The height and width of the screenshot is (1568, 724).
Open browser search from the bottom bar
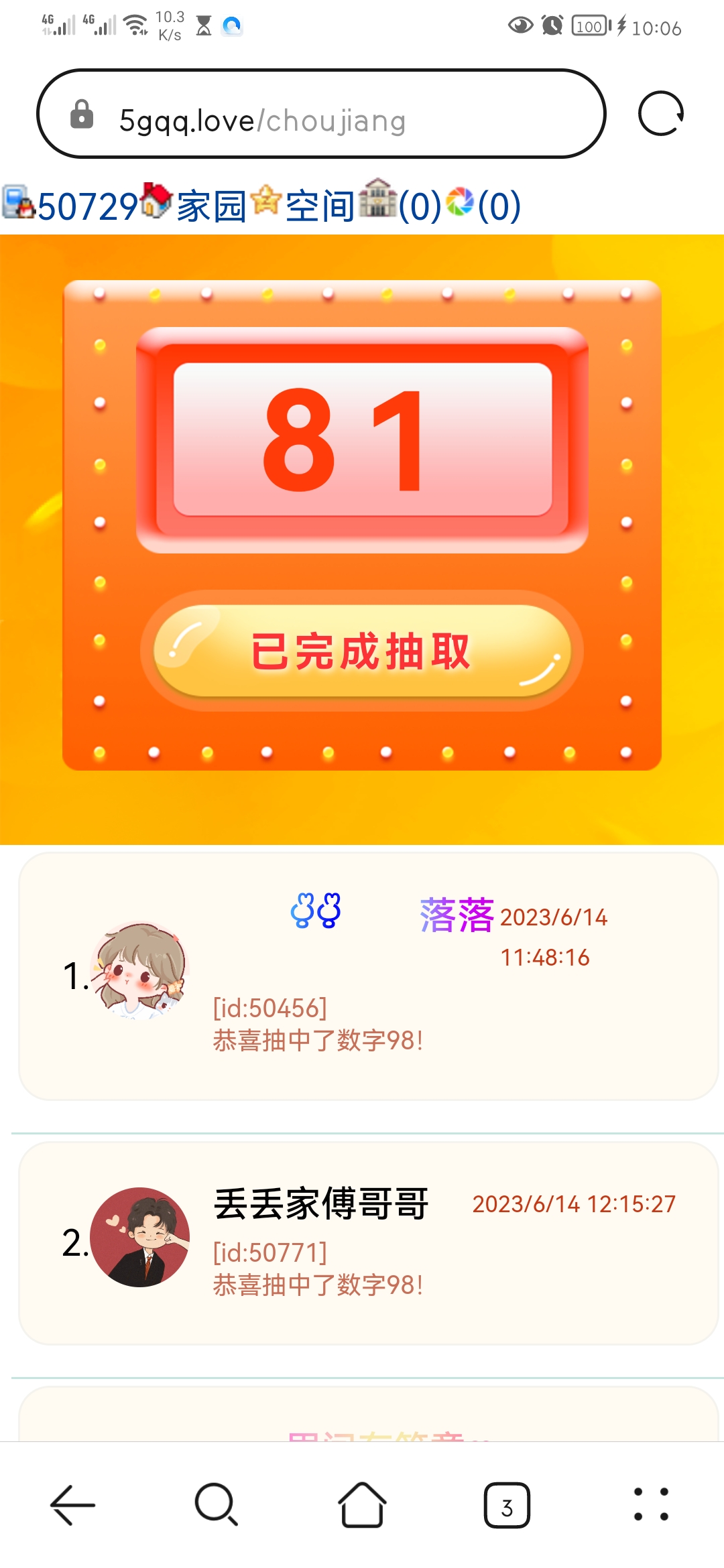(x=215, y=1504)
